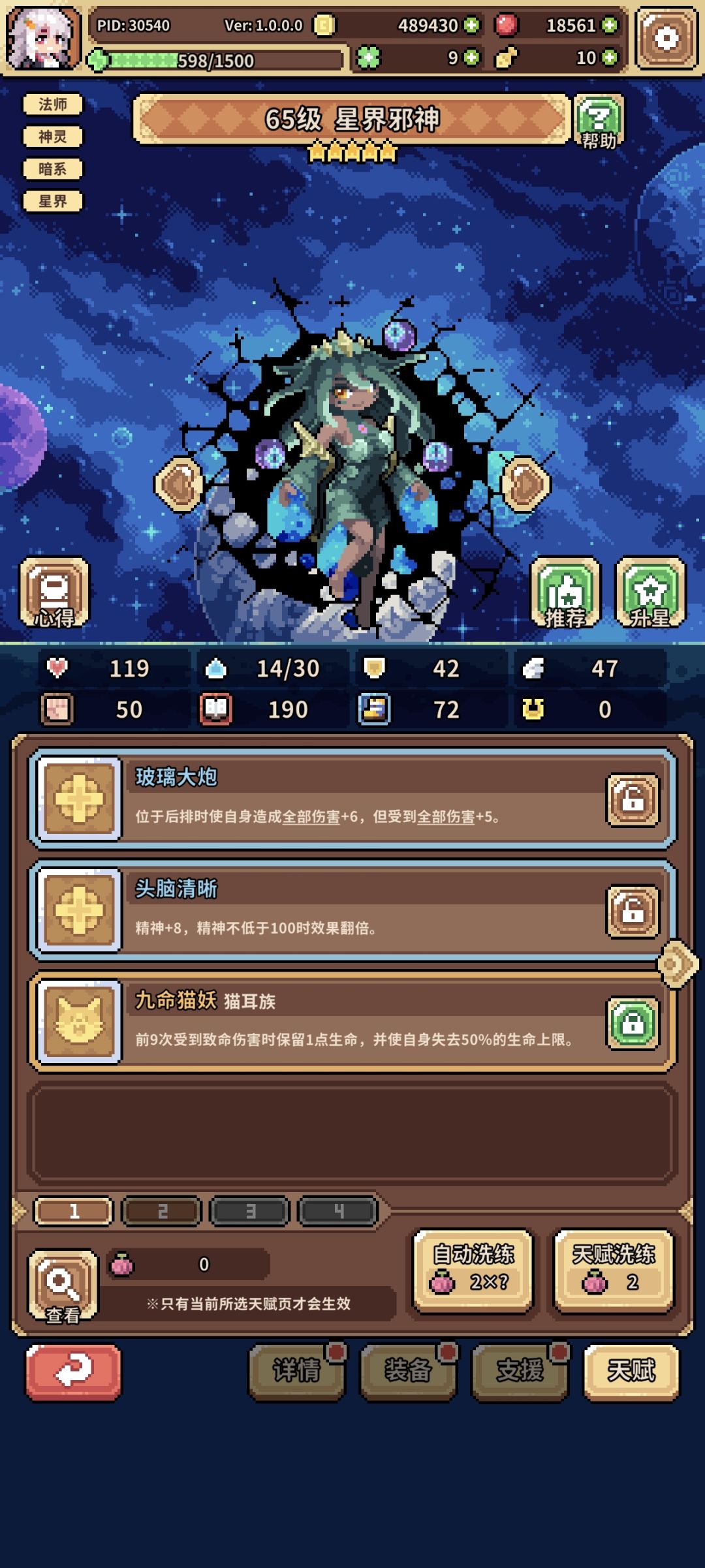Viewport: 705px width, 1568px height.
Task: Open the settings gear icon
Action: [666, 39]
